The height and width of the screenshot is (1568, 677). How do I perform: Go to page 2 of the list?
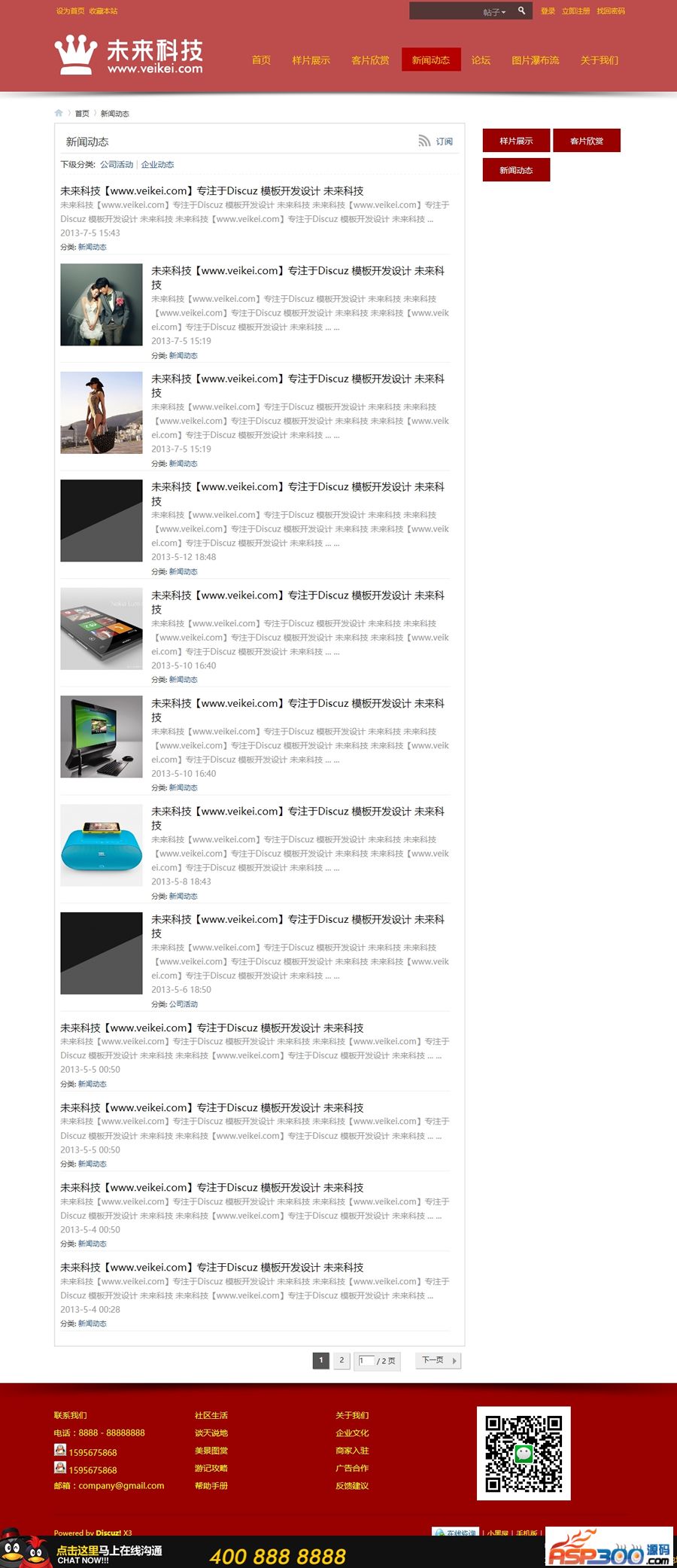pyautogui.click(x=342, y=1360)
